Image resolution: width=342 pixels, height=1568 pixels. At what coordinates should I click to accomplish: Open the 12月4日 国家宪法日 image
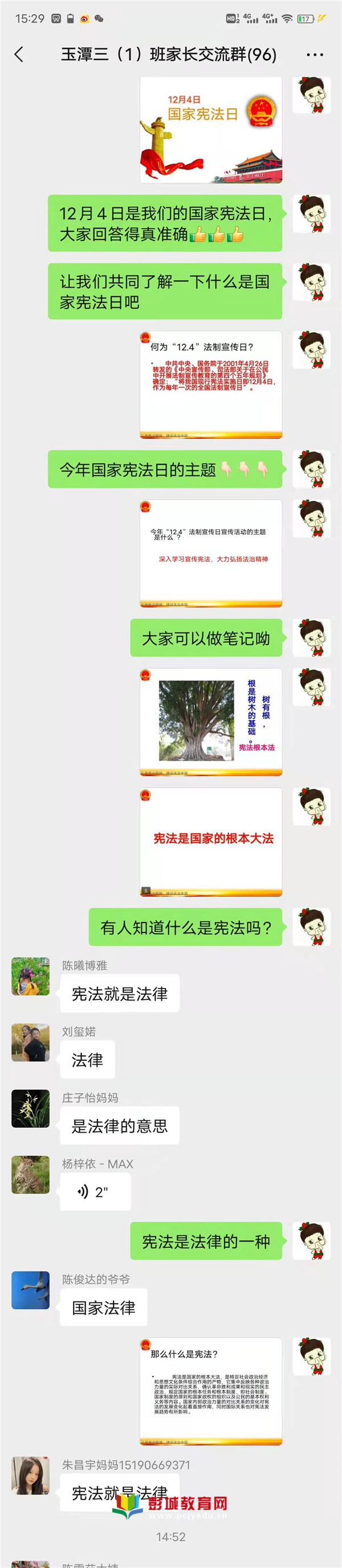click(211, 130)
